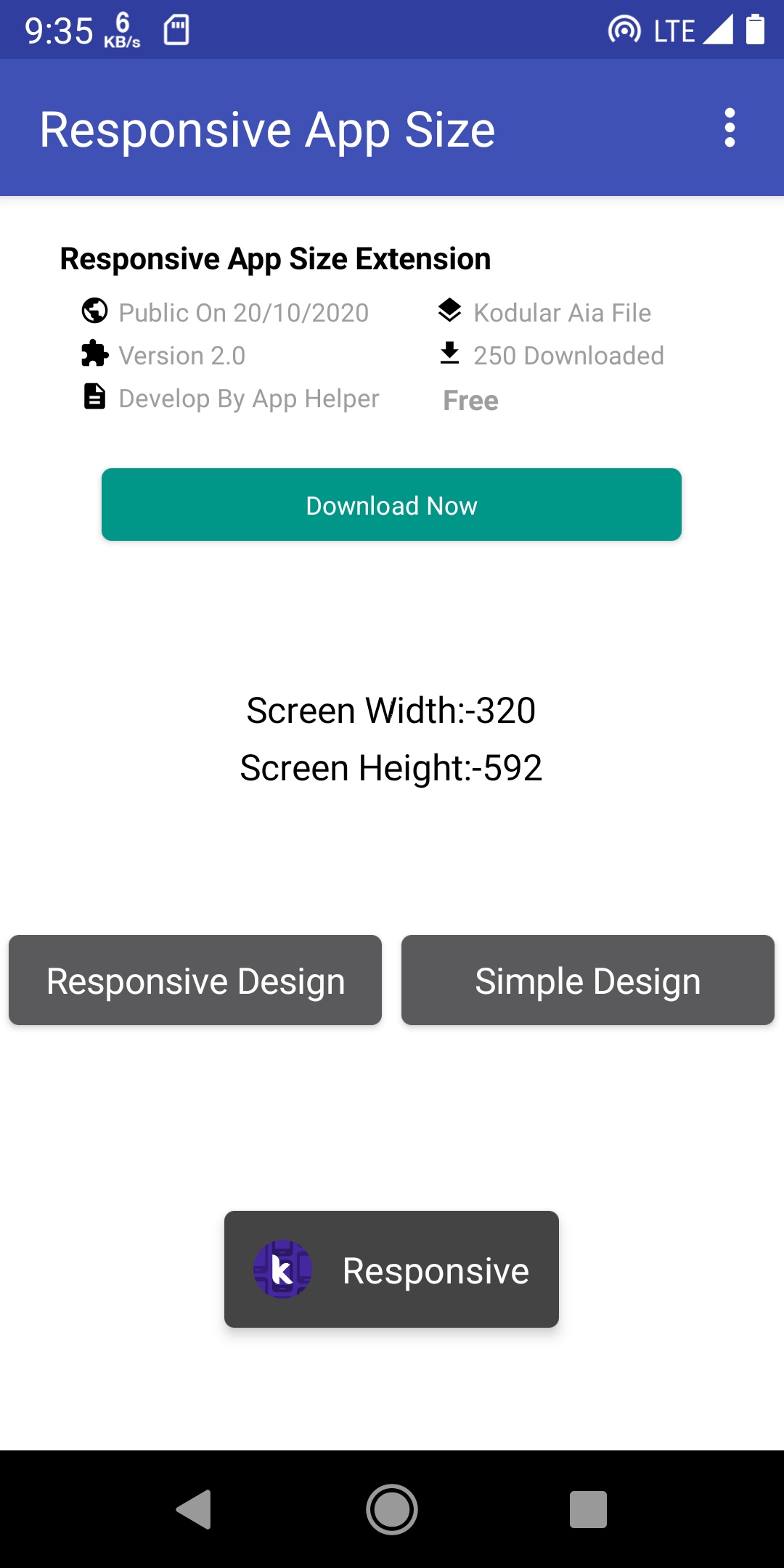The height and width of the screenshot is (1568, 784).
Task: Open recent apps from the navigation bar
Action: click(x=588, y=1510)
